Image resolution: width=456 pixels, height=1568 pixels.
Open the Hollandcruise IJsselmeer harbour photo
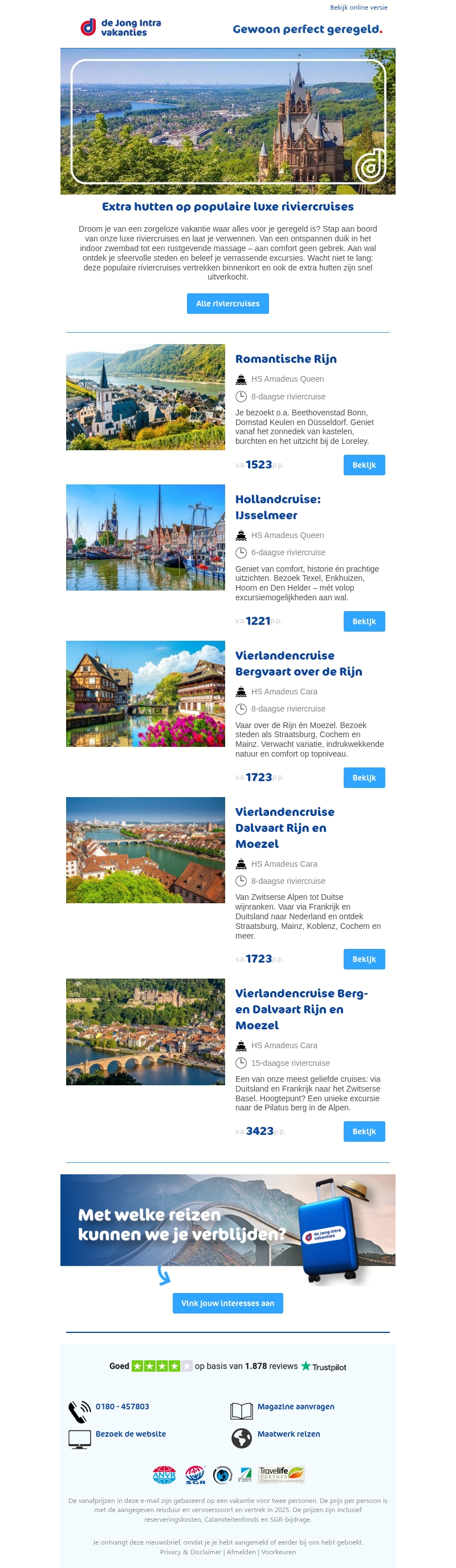pyautogui.click(x=145, y=538)
